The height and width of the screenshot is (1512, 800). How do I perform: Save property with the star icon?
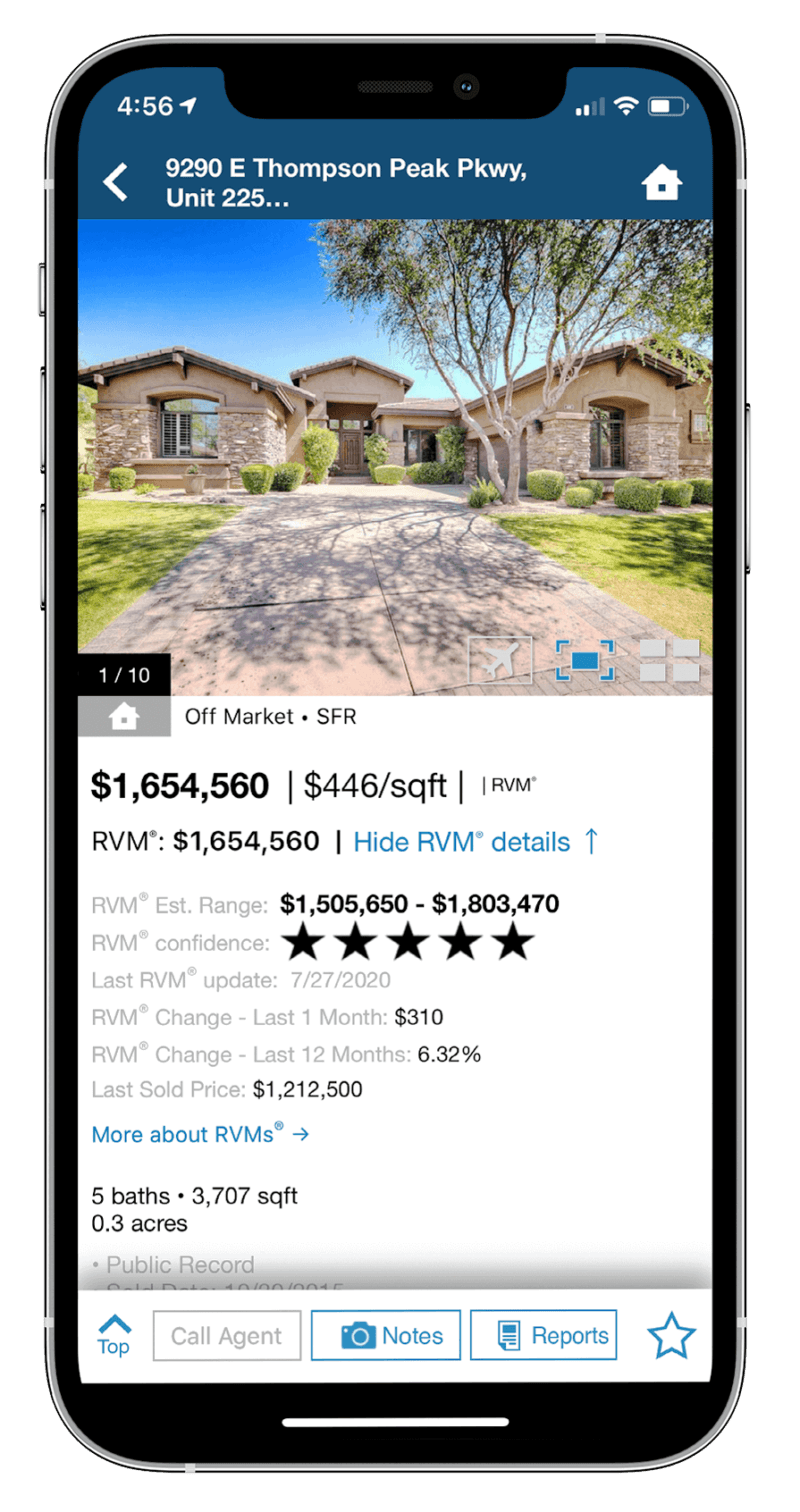tap(671, 1336)
